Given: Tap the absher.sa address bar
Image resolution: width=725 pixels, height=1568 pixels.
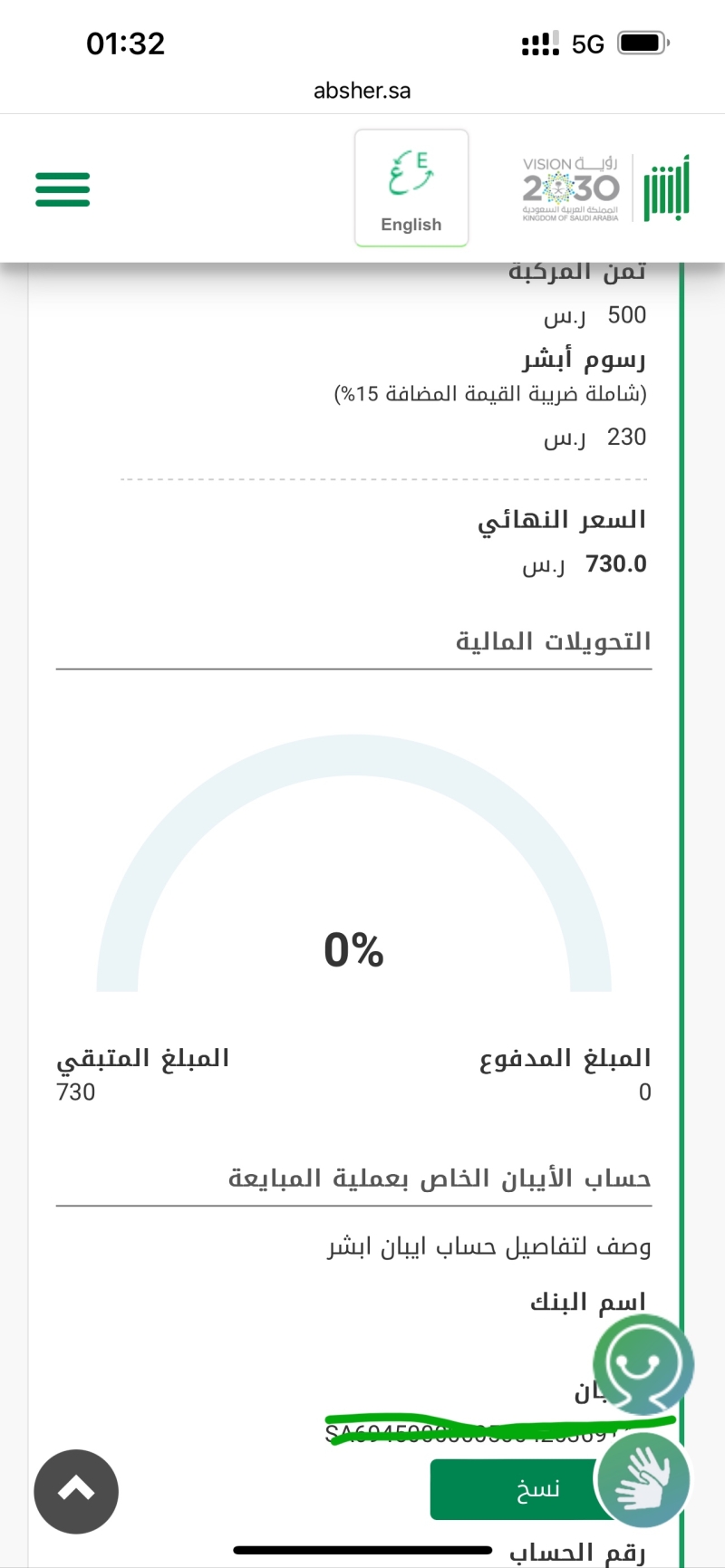Looking at the screenshot, I should coord(362,91).
